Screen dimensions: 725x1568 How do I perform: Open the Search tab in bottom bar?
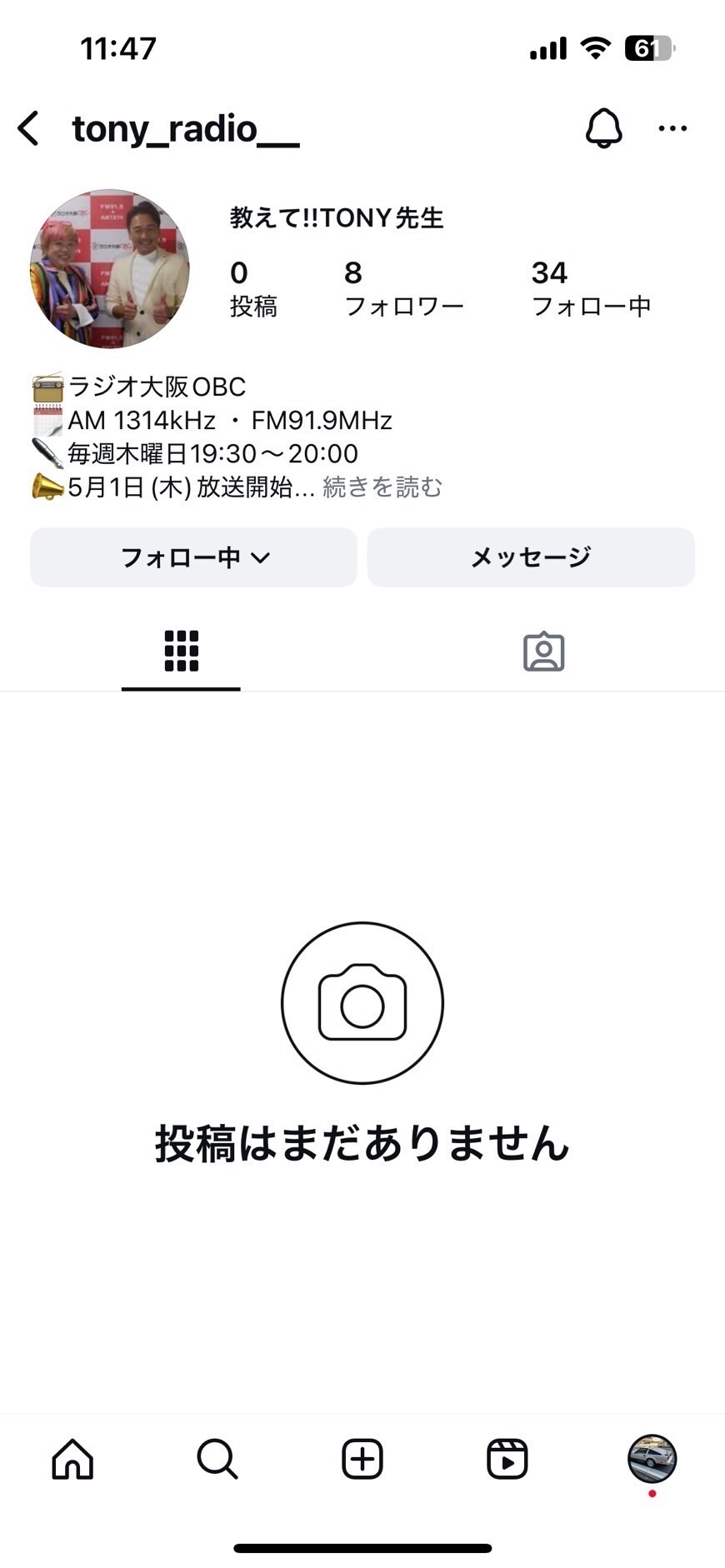(217, 1459)
